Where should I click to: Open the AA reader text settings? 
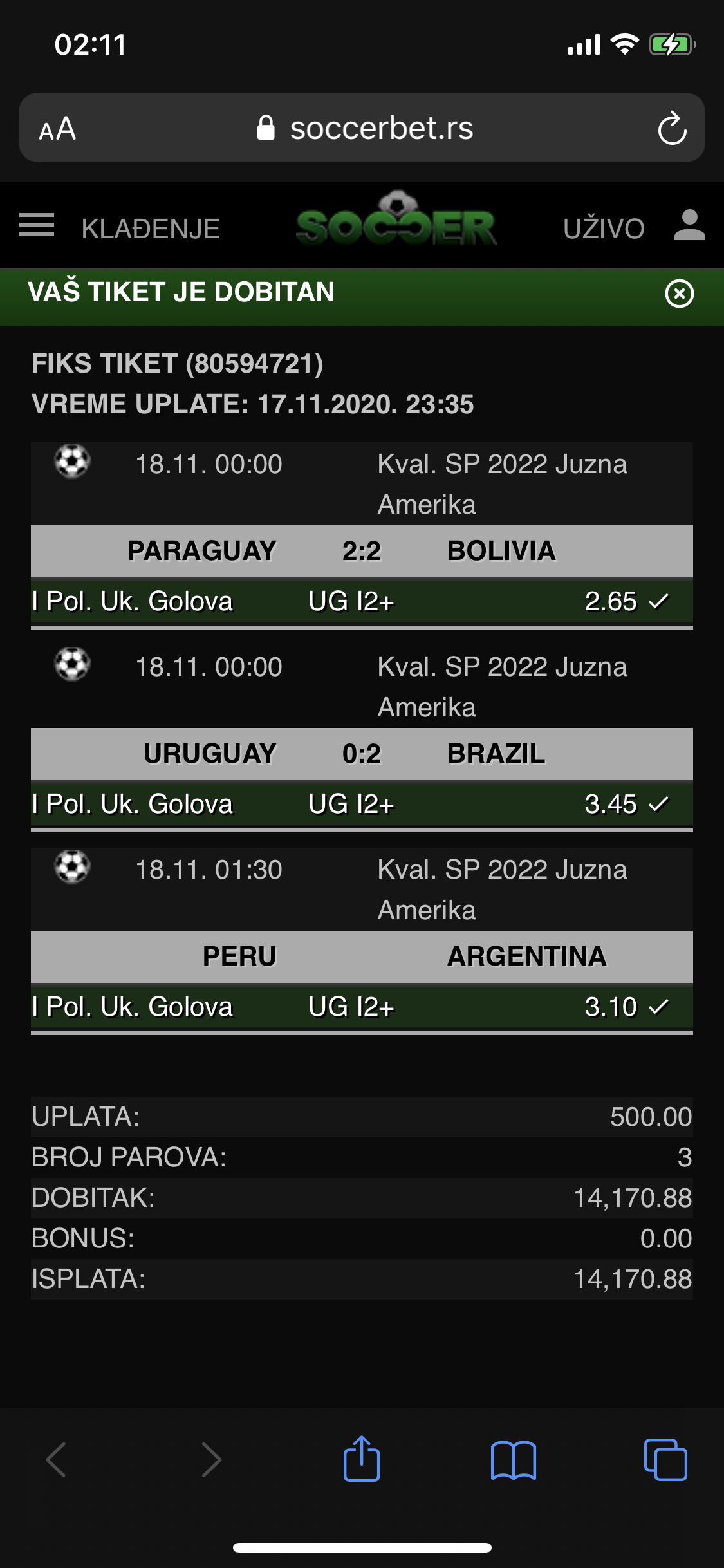(x=57, y=129)
